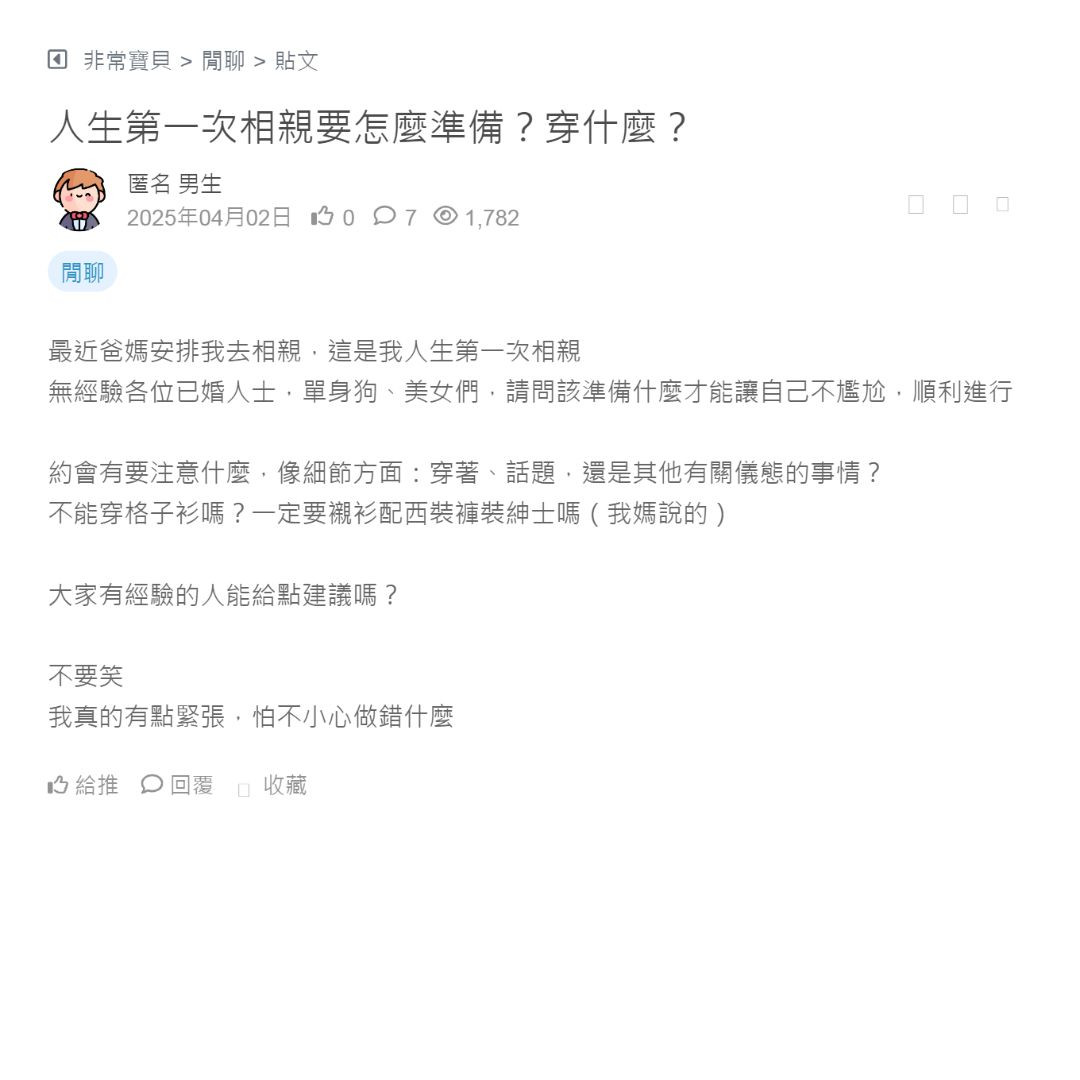This screenshot has width=1080, height=1080.
Task: Select the 閒聊 tag chip
Action: 82,272
